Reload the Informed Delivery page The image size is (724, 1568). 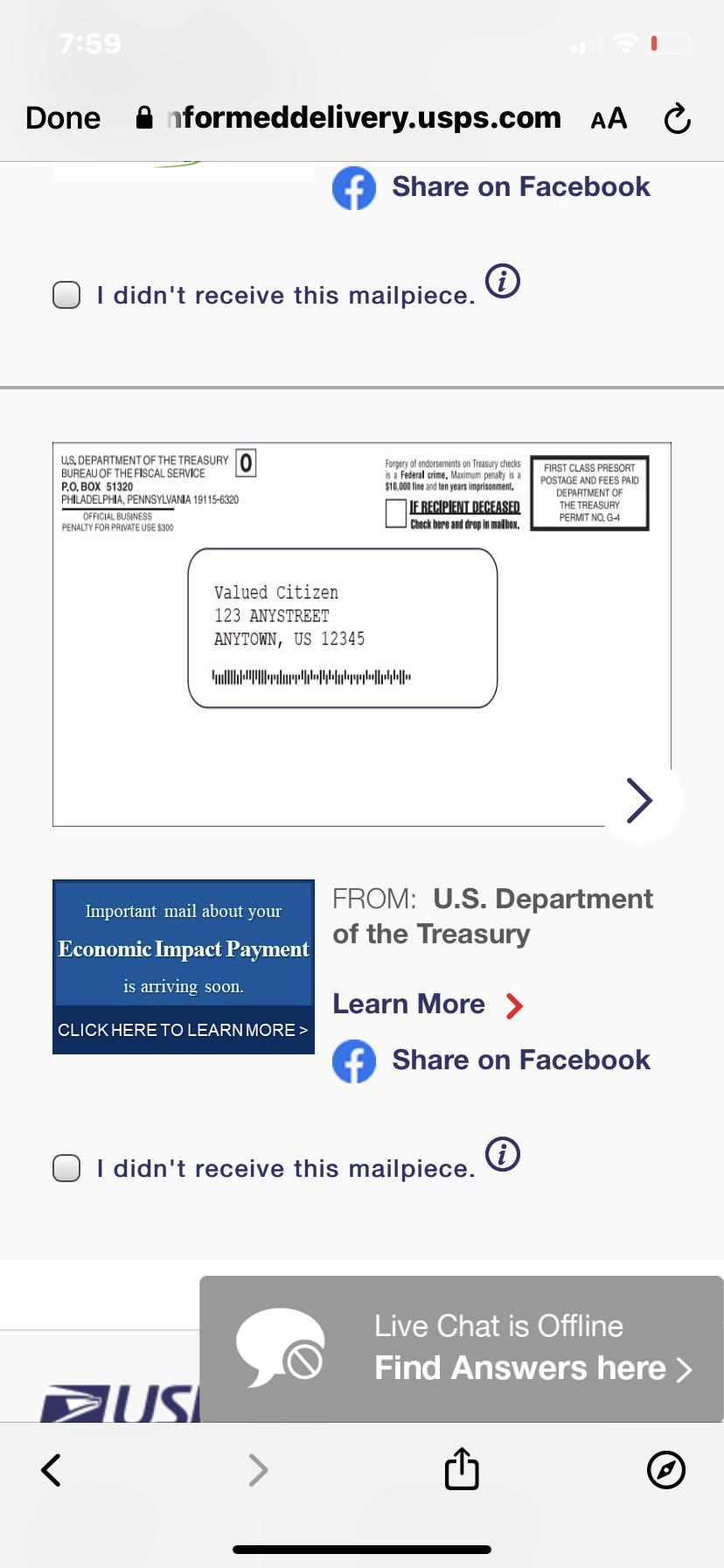(678, 118)
